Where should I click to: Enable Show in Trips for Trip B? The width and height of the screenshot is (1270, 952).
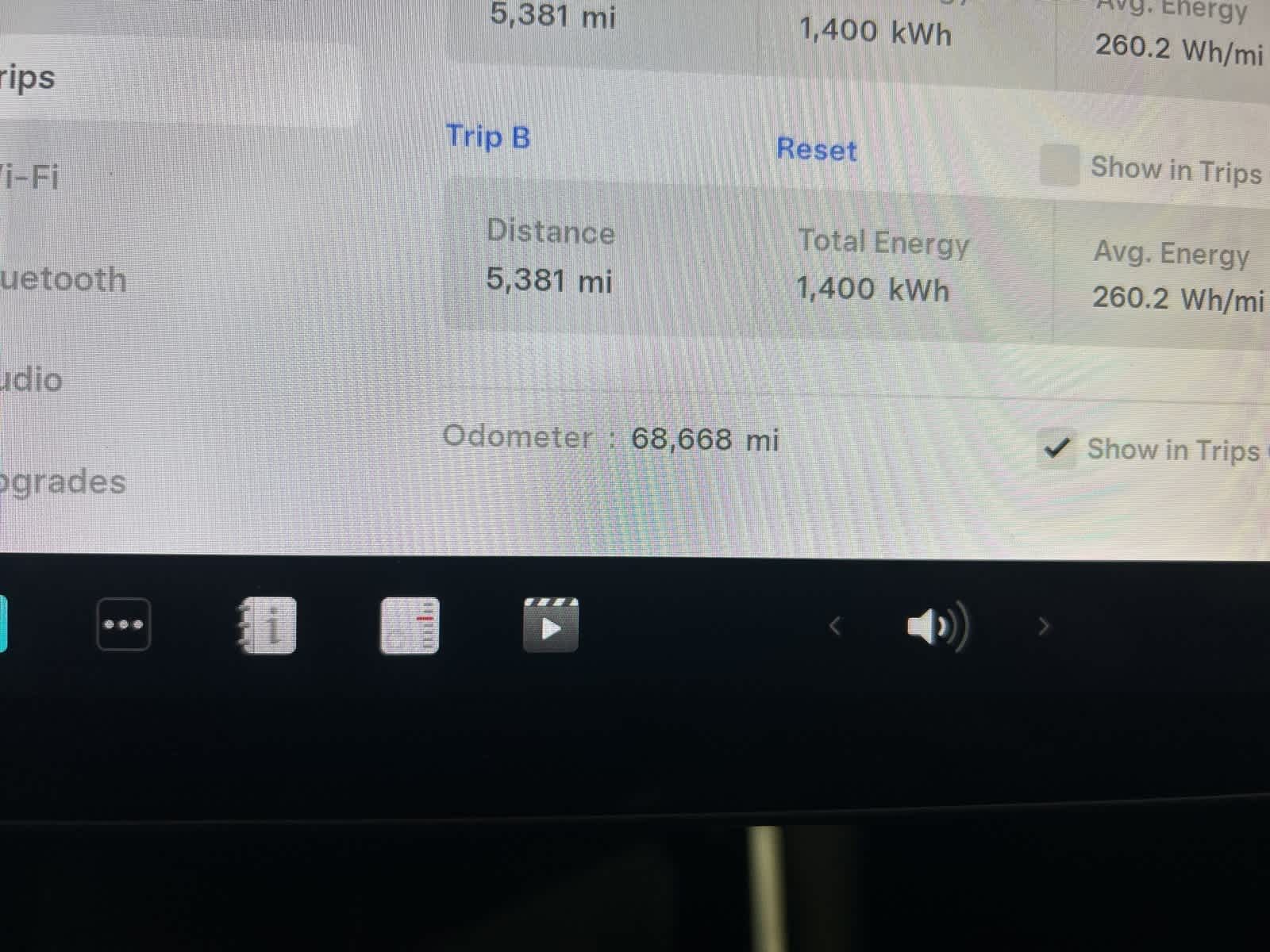coord(1060,165)
